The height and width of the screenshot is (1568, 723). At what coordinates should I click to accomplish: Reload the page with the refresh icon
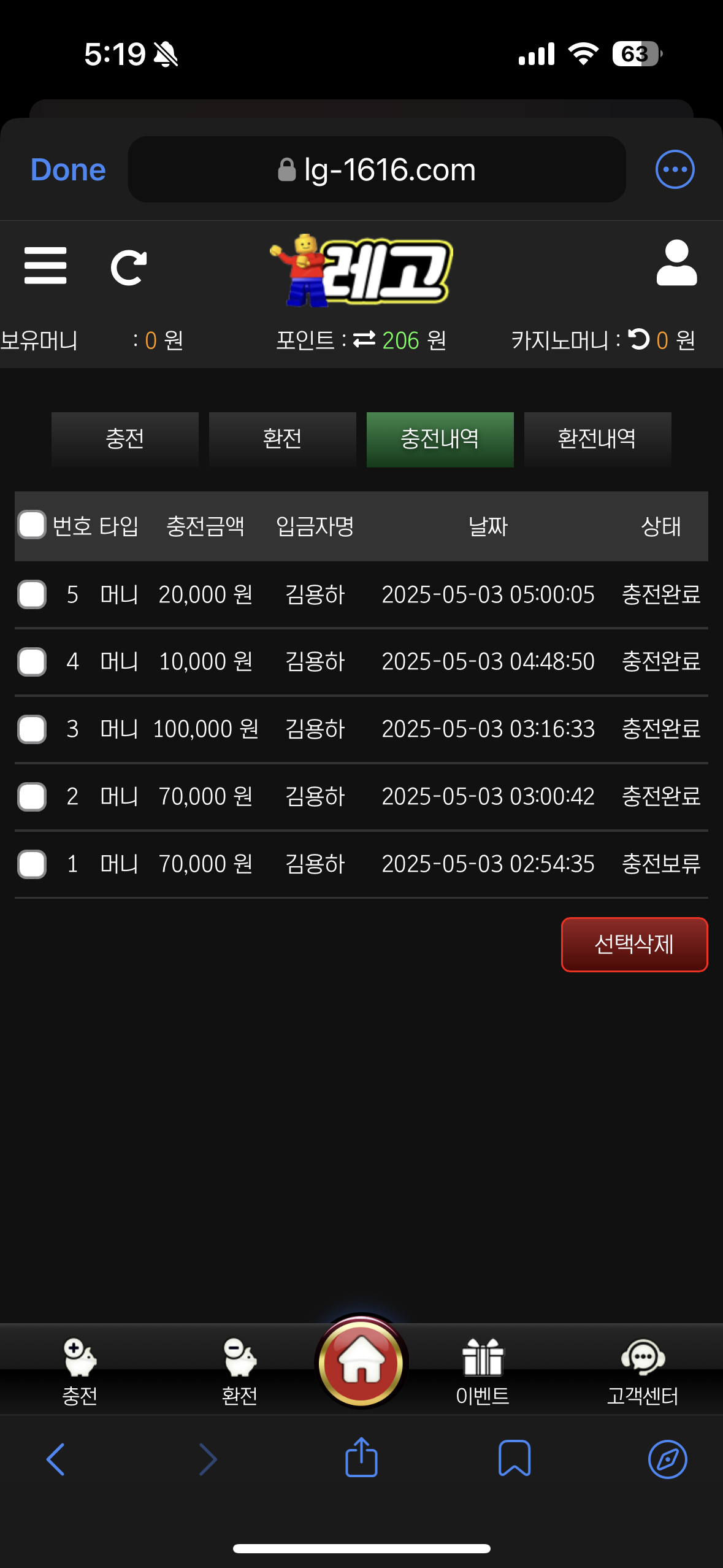coord(129,267)
